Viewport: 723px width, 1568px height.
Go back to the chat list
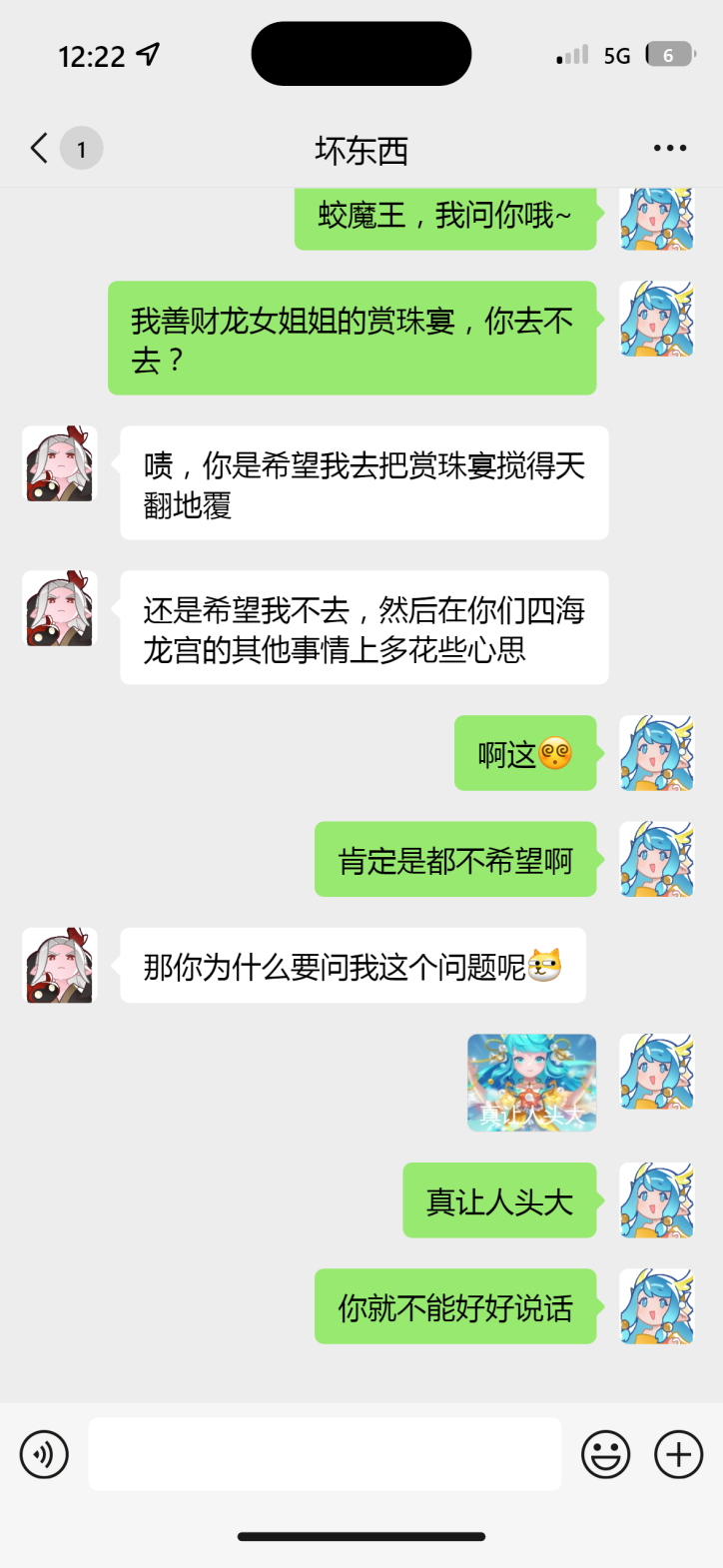click(40, 150)
